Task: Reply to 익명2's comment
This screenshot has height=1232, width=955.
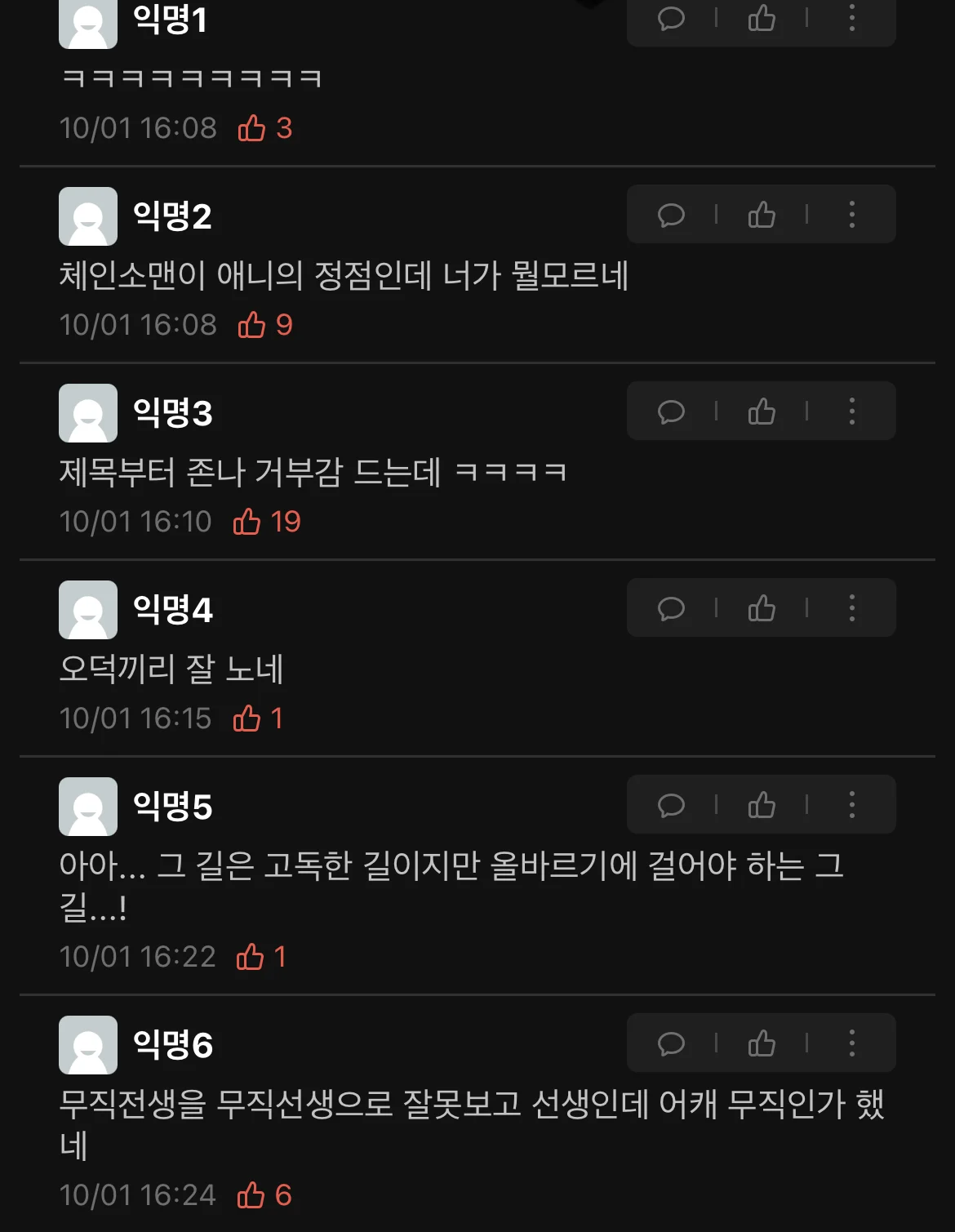Action: point(671,215)
